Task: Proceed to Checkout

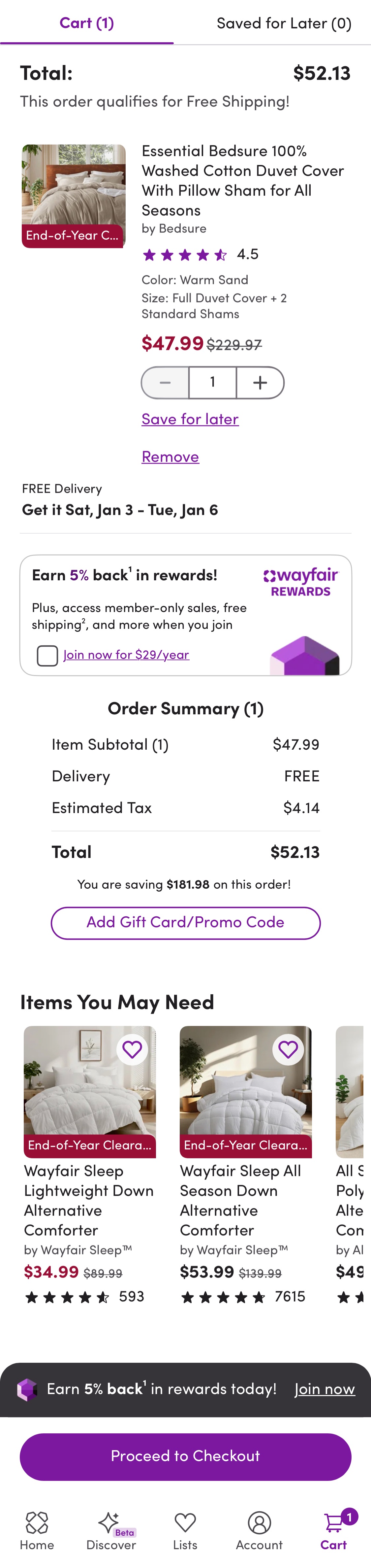Action: coord(185,1456)
